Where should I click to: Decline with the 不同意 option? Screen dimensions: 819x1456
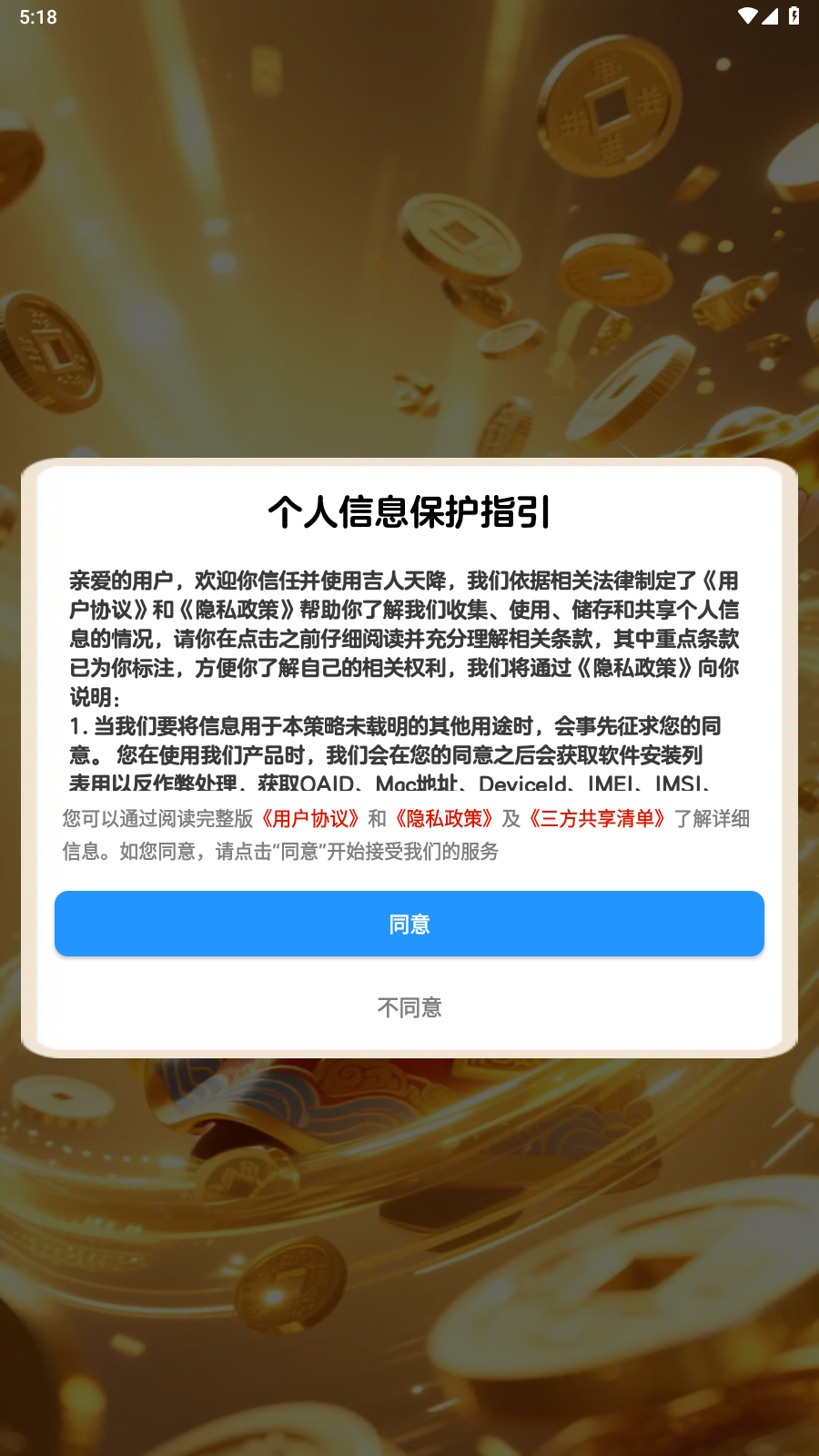409,1007
